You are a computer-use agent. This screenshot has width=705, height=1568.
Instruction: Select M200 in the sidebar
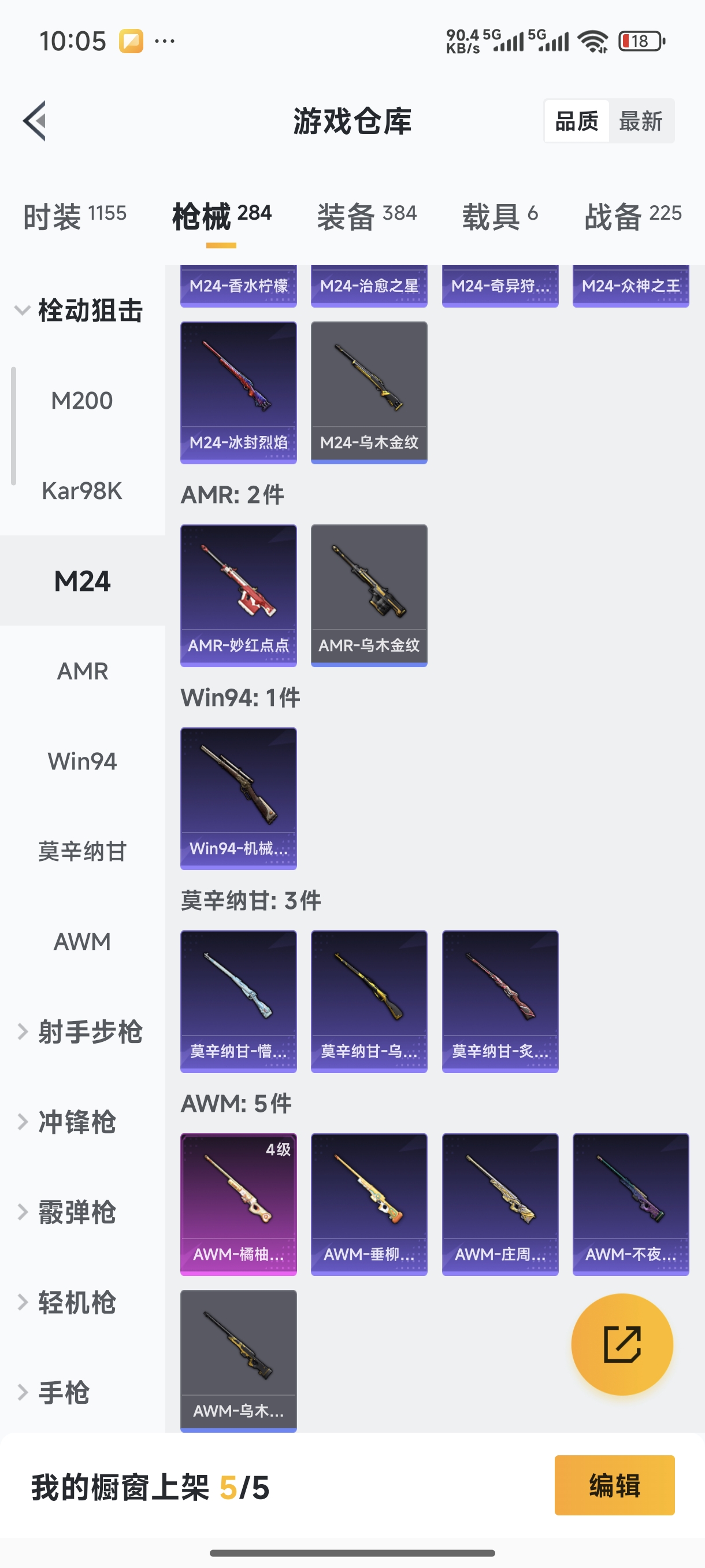click(82, 401)
